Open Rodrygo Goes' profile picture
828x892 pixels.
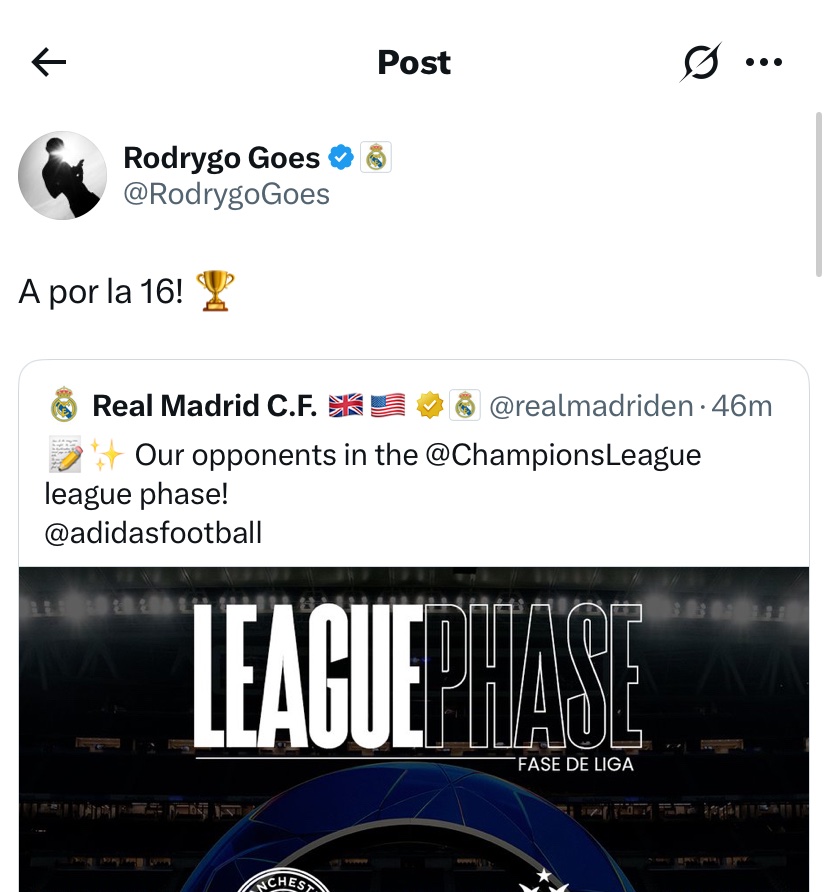(62, 175)
